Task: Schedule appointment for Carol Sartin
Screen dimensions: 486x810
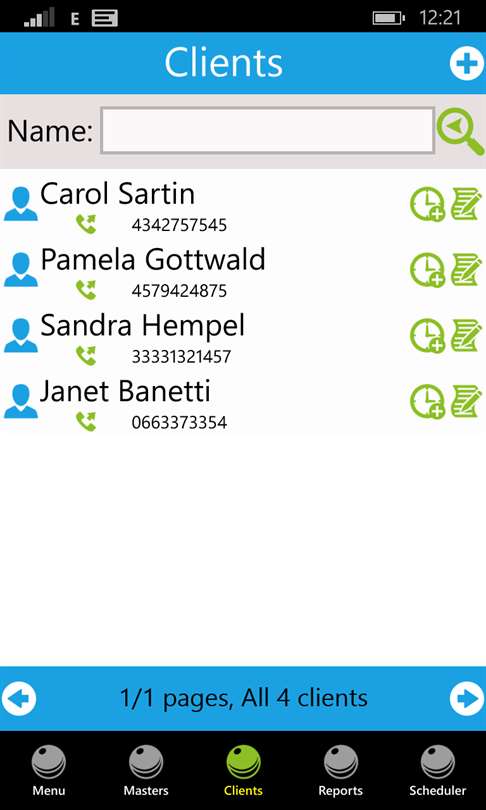Action: pyautogui.click(x=428, y=205)
